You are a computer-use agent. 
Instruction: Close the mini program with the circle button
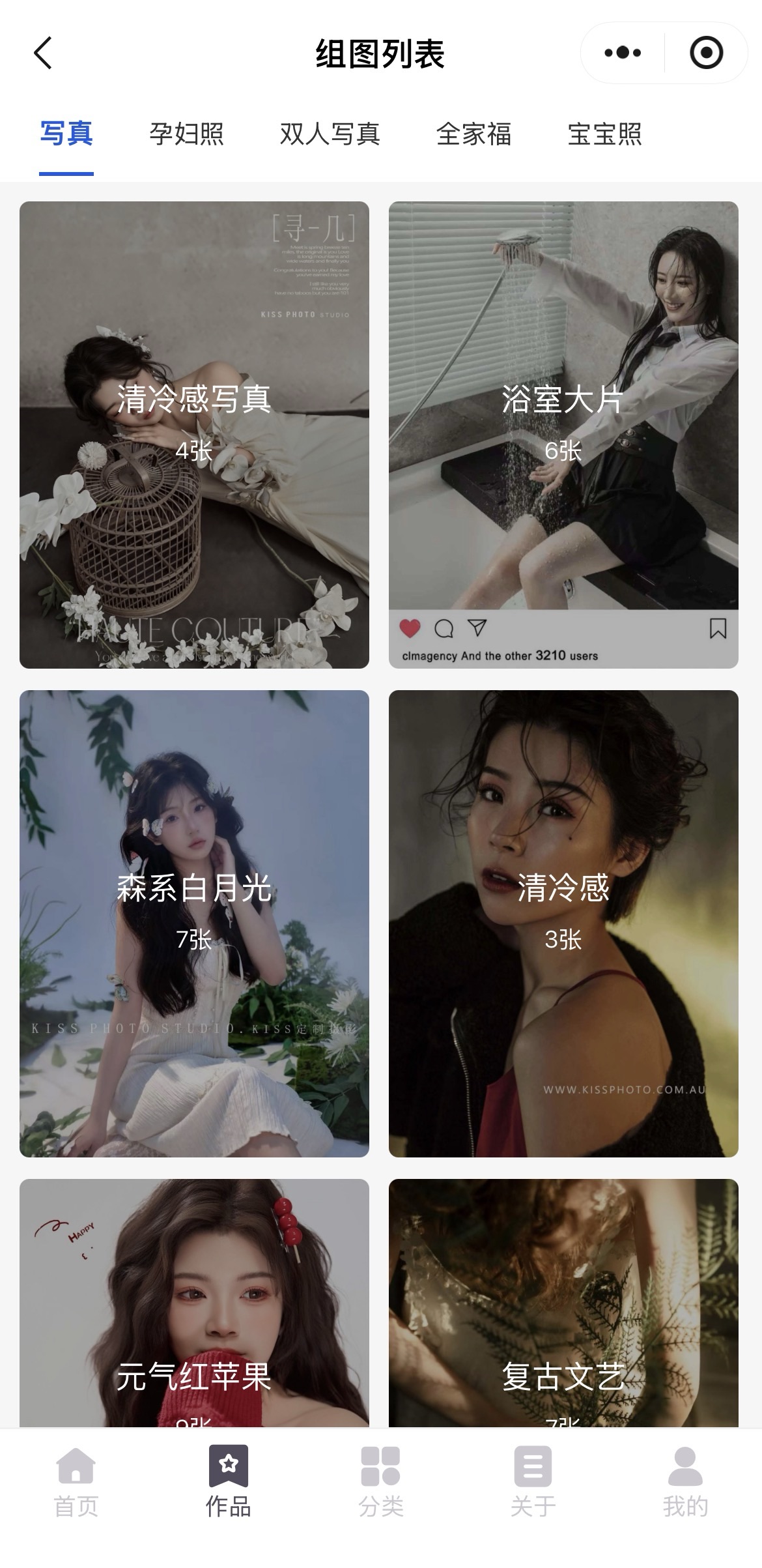tap(706, 53)
